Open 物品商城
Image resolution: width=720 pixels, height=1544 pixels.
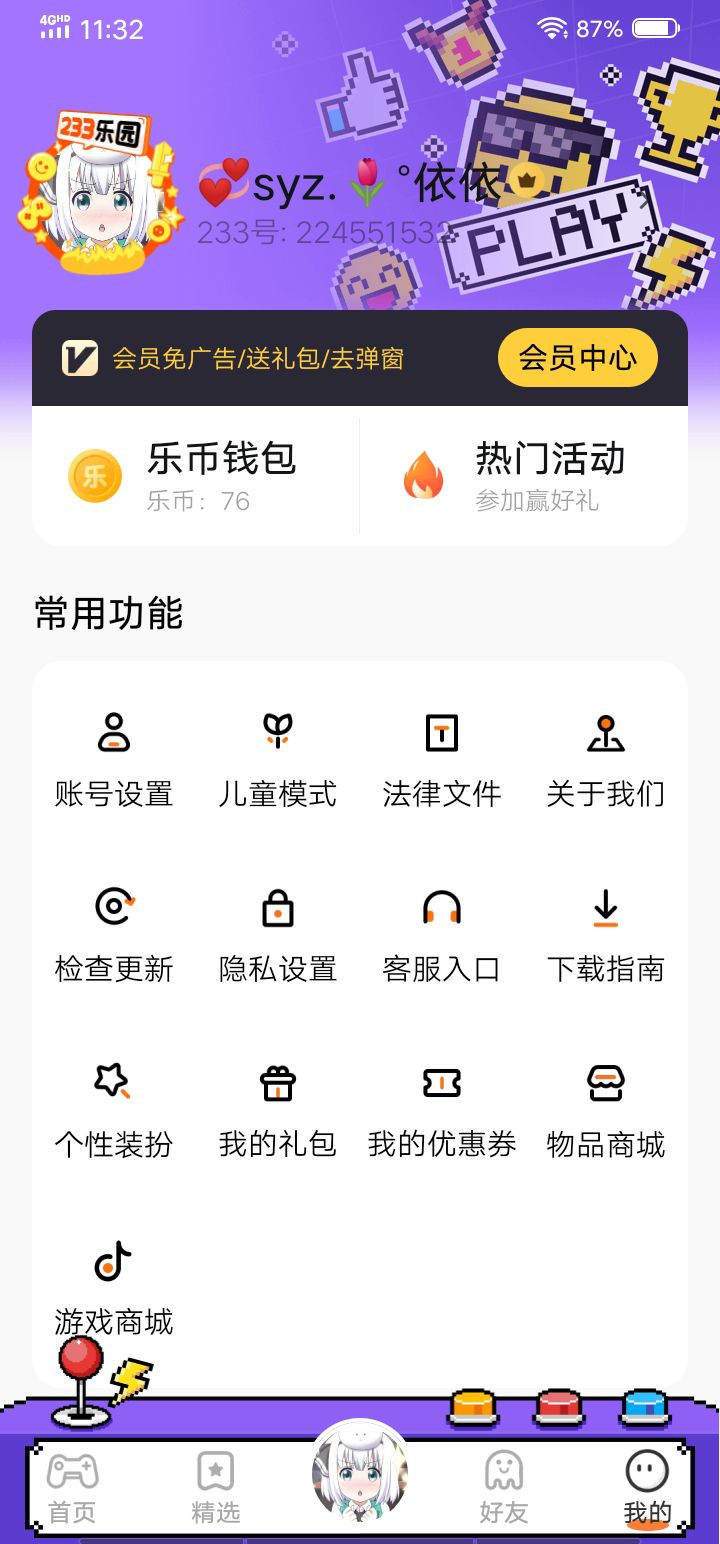(605, 1109)
